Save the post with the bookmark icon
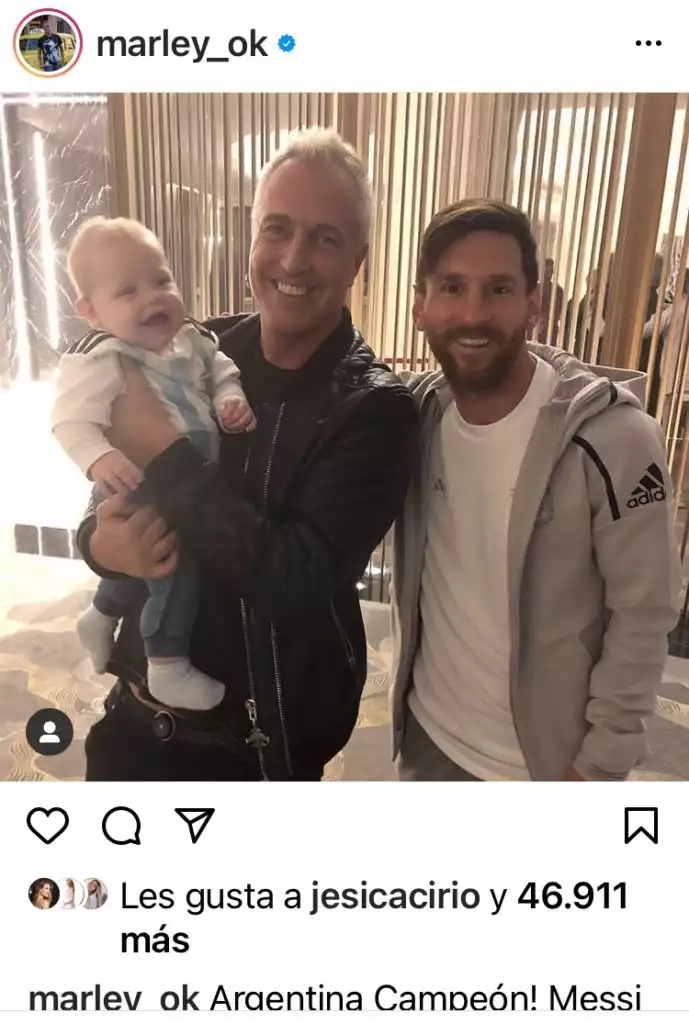This screenshot has height=1024, width=689. click(x=641, y=826)
